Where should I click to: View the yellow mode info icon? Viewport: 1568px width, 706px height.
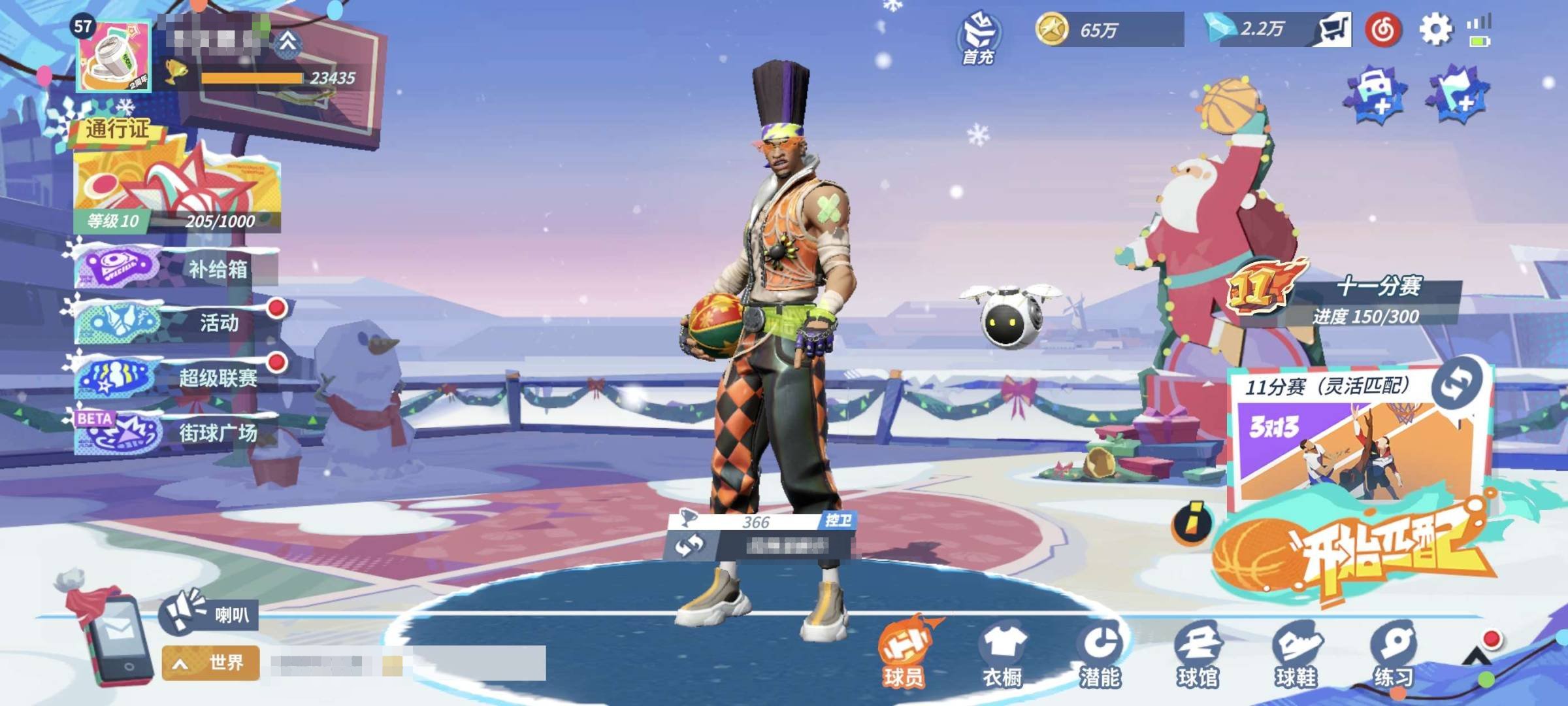pyautogui.click(x=1192, y=523)
